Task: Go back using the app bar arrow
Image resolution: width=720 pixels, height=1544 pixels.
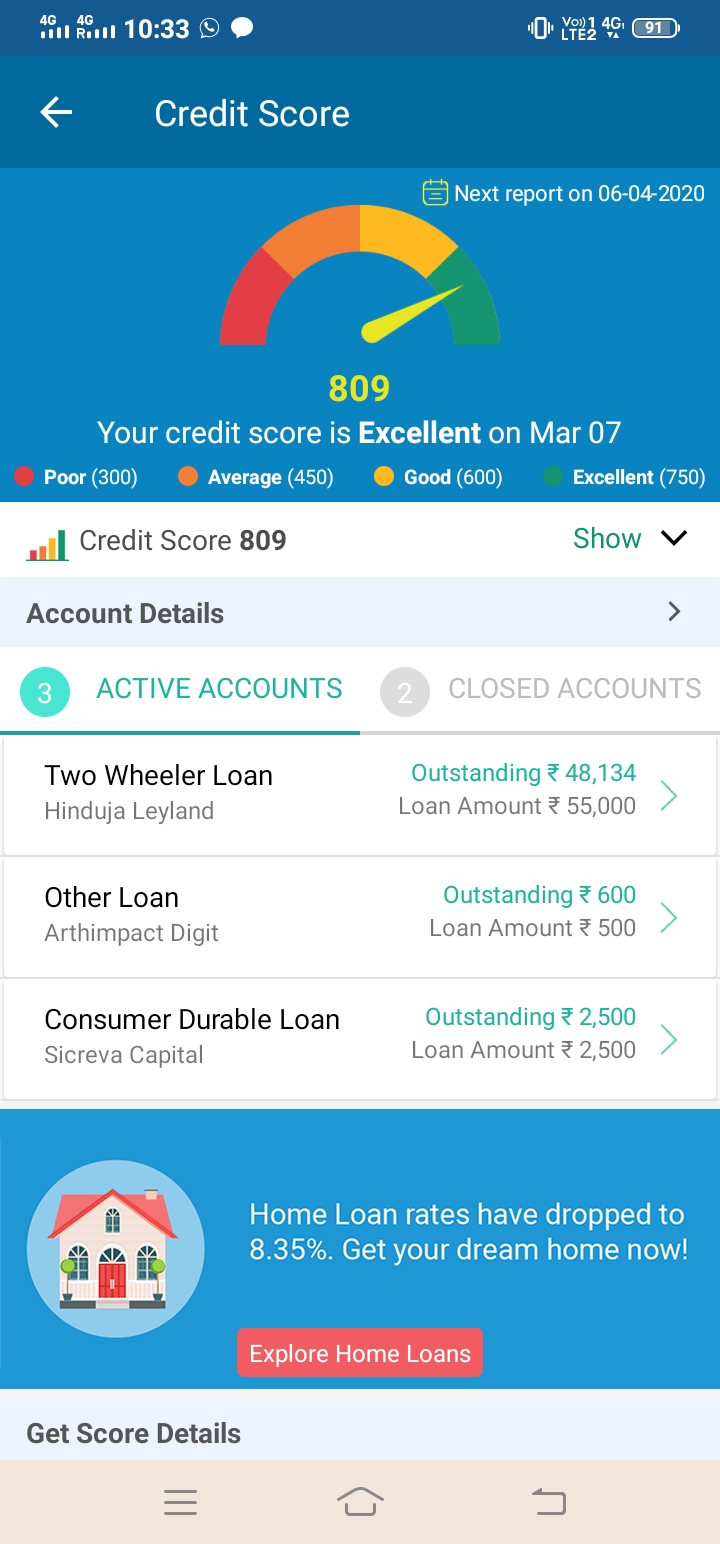Action: point(56,113)
